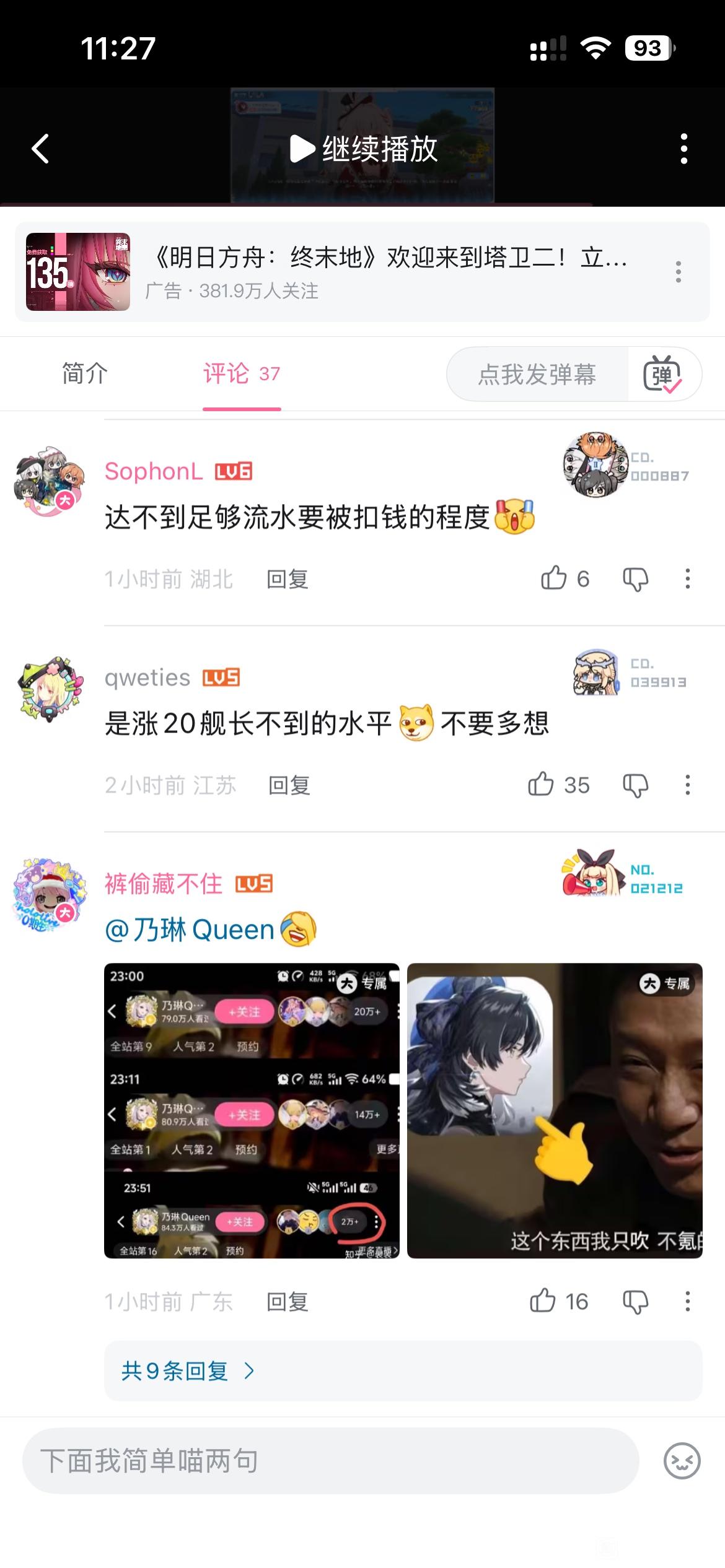Viewport: 725px width, 1568px height.
Task: View the live-room screenshots image in 裤偷藏不住's comment
Action: click(252, 1111)
